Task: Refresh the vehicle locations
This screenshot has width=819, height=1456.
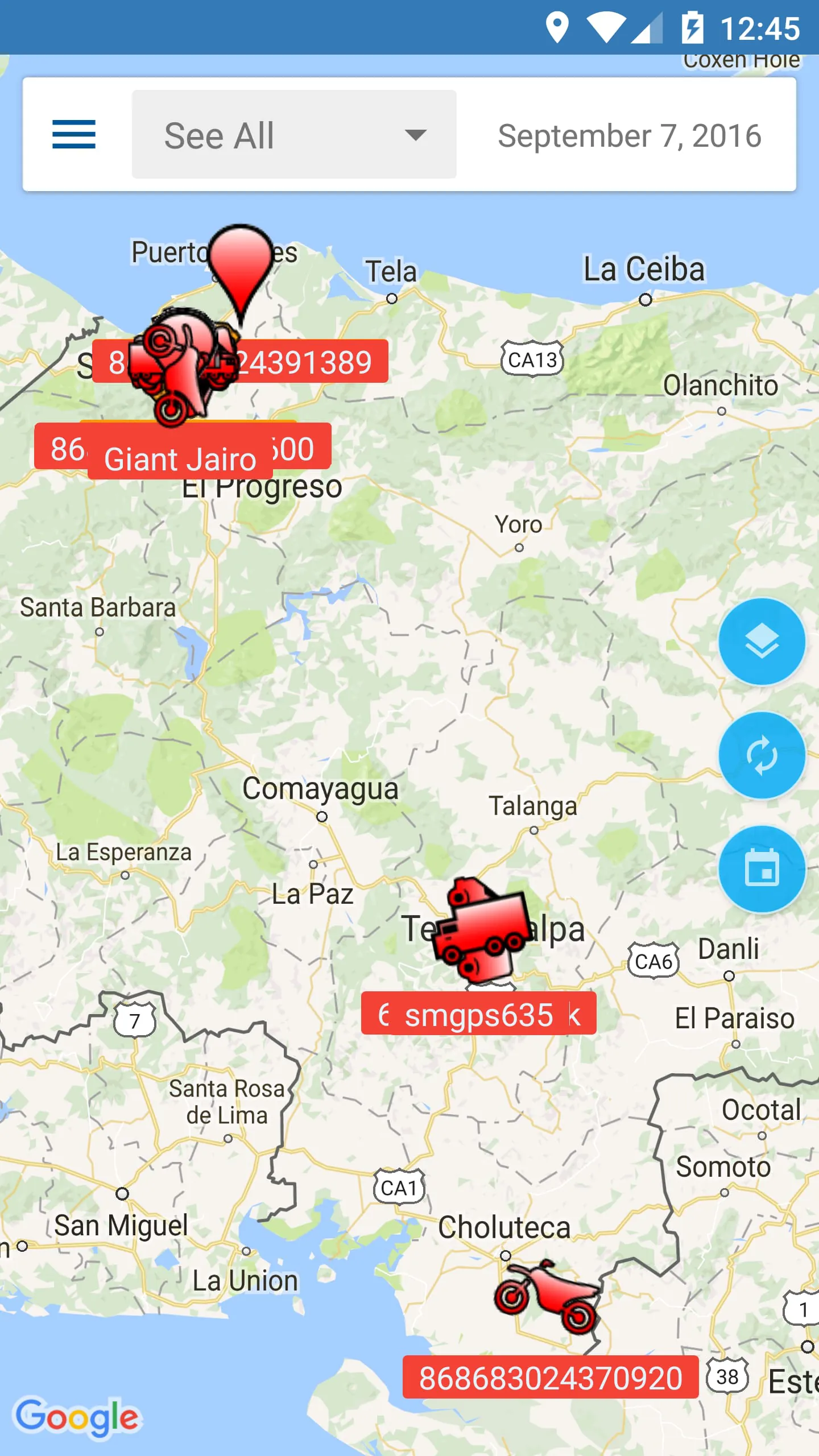Action: [x=761, y=755]
